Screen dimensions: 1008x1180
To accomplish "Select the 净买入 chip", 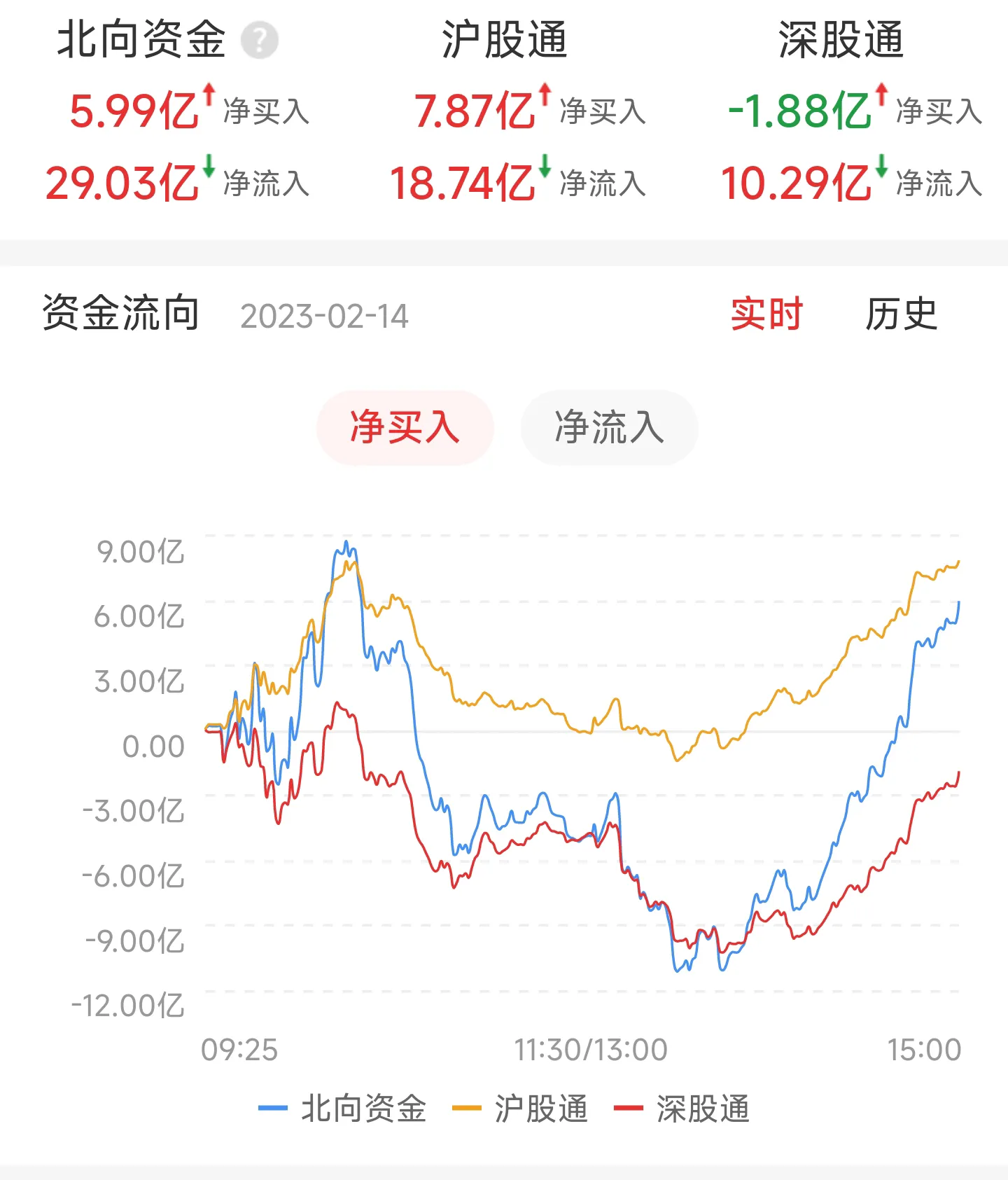I will pos(405,427).
